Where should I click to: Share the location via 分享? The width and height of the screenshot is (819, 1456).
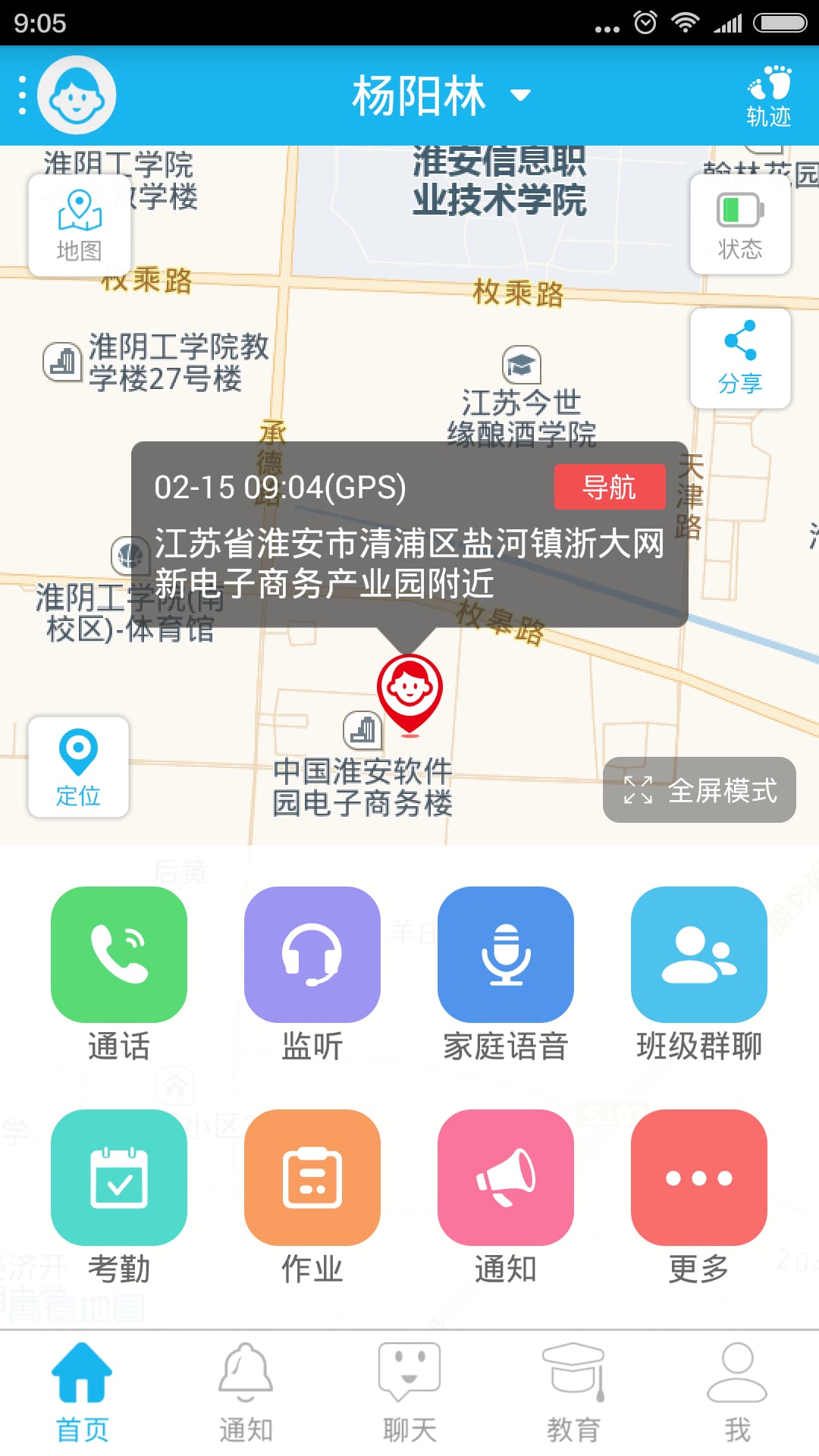click(740, 358)
